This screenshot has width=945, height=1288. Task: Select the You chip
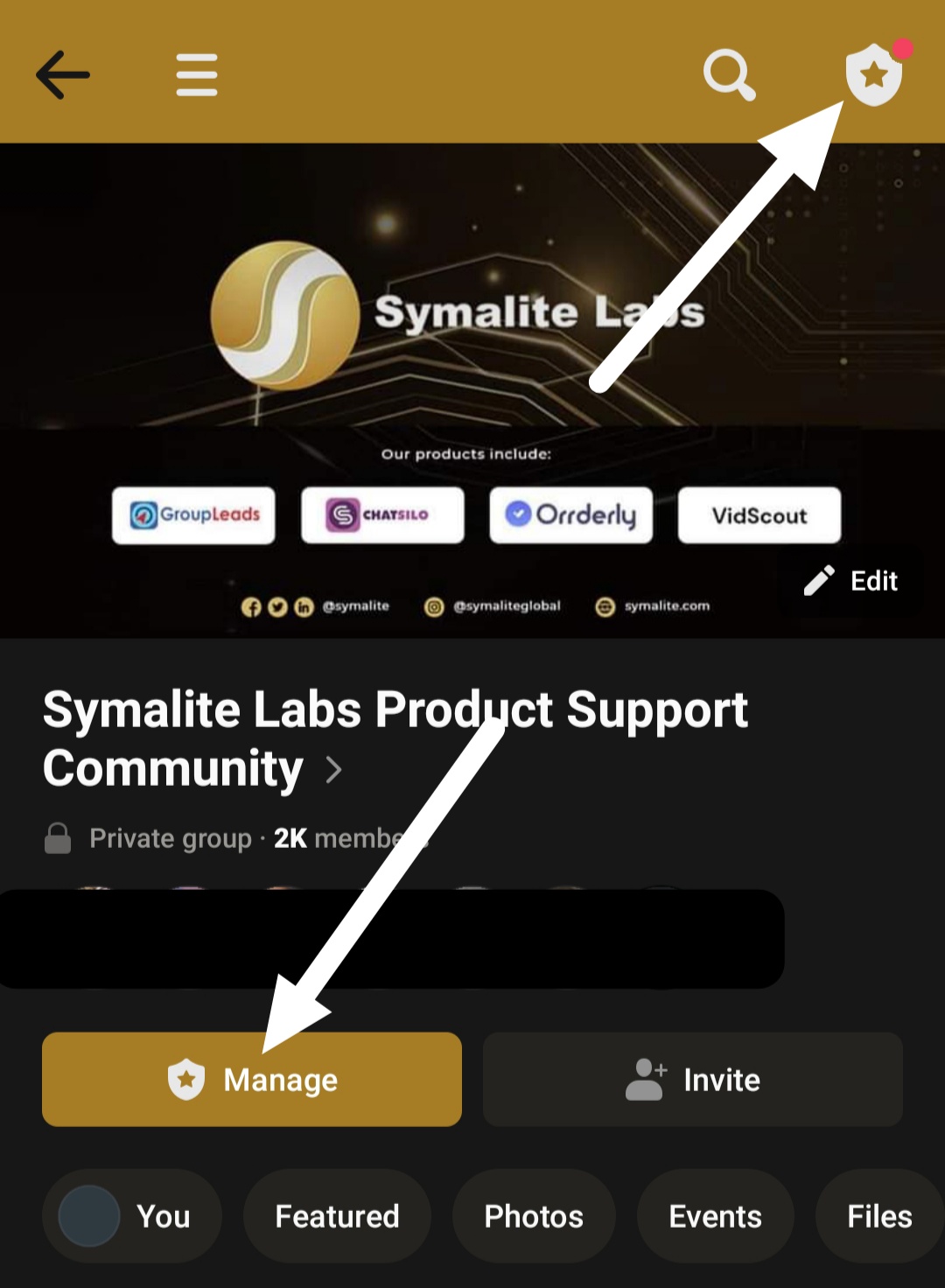131,1215
